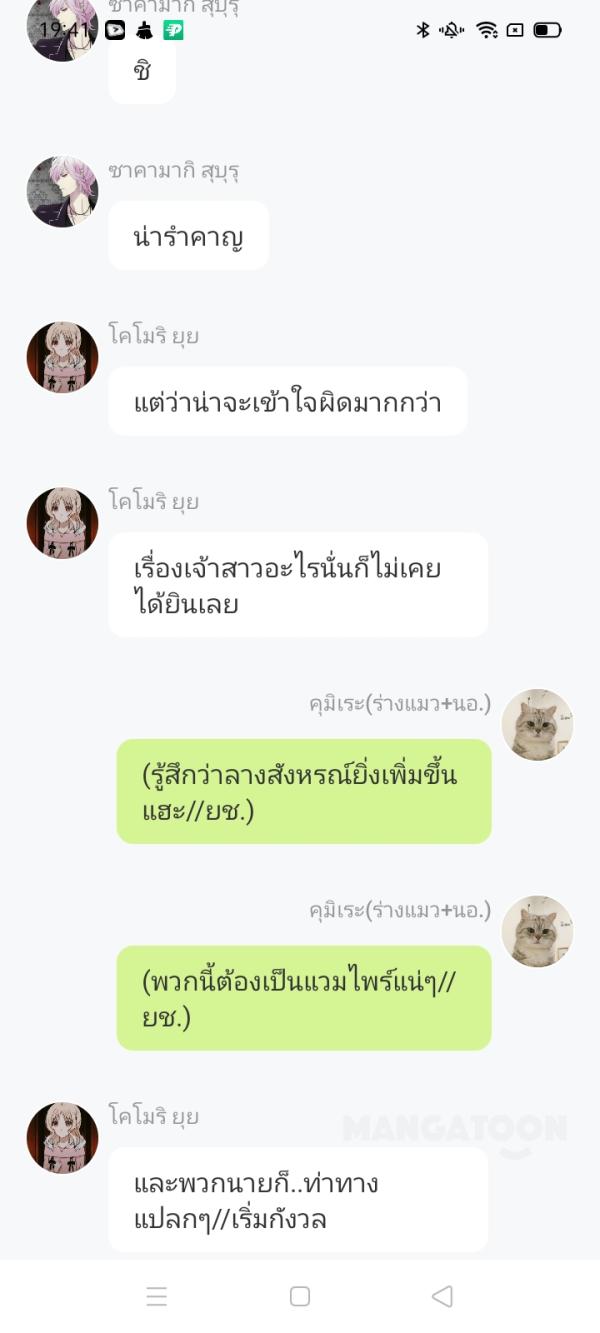This screenshot has height=1333, width=600.
Task: Return to the home screen
Action: click(299, 1296)
